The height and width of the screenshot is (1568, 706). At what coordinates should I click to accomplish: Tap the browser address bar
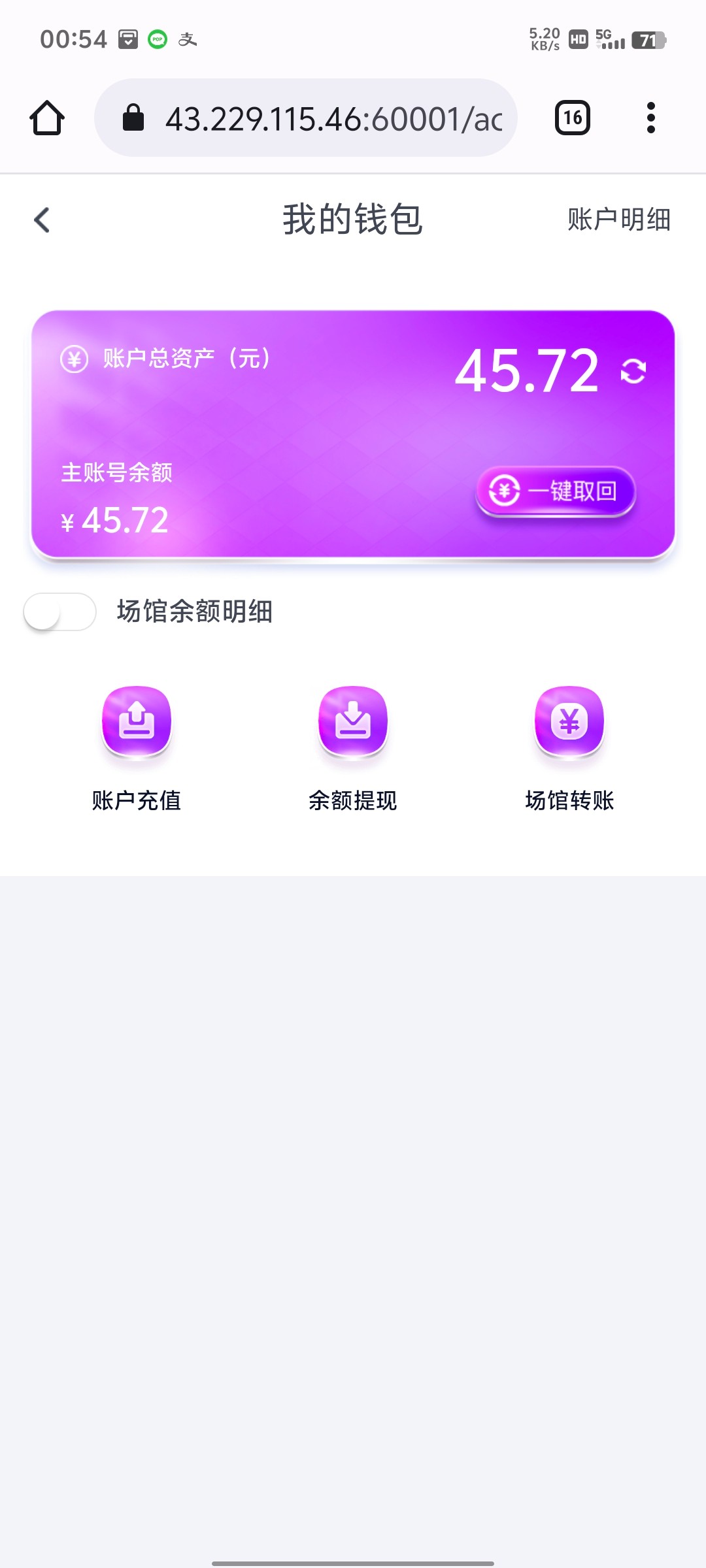click(306, 118)
